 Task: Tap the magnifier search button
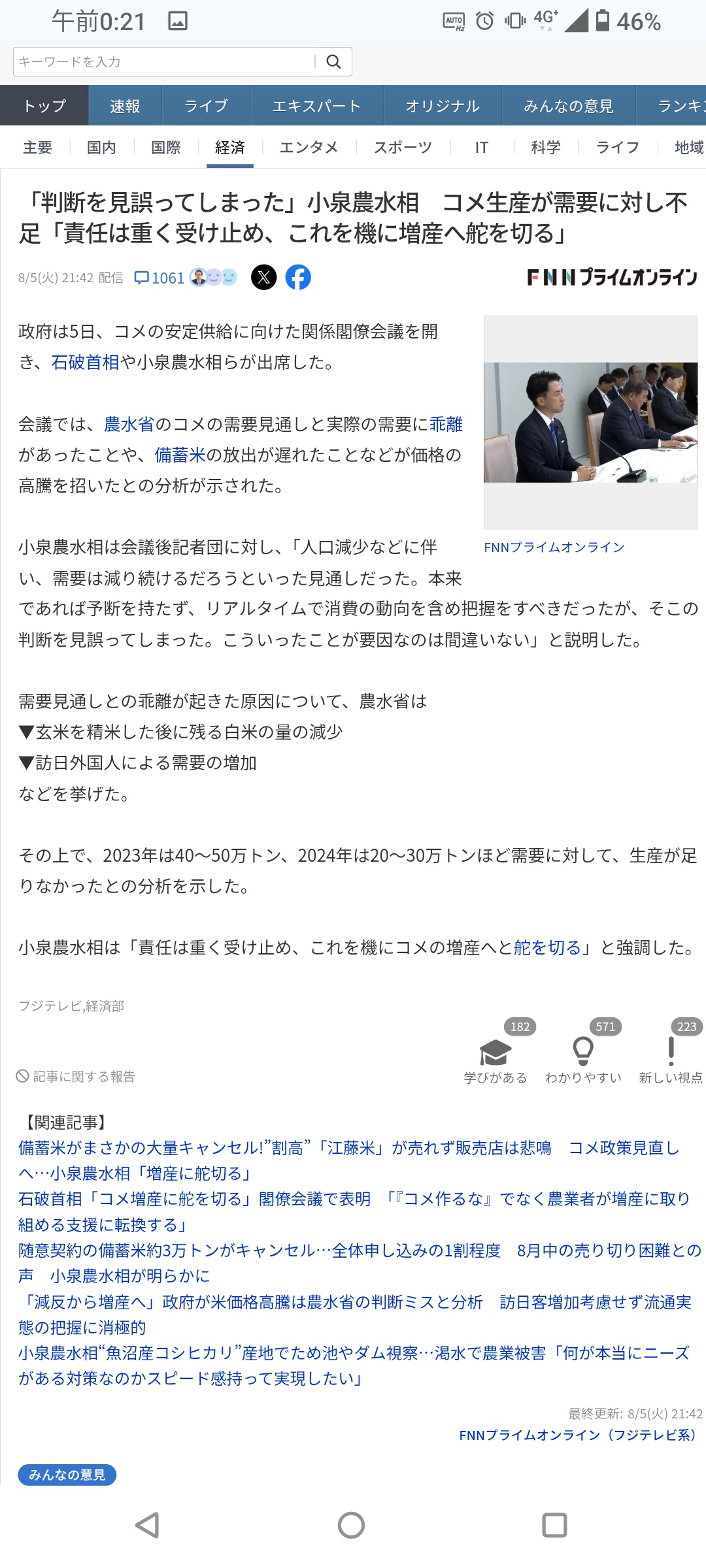point(333,62)
